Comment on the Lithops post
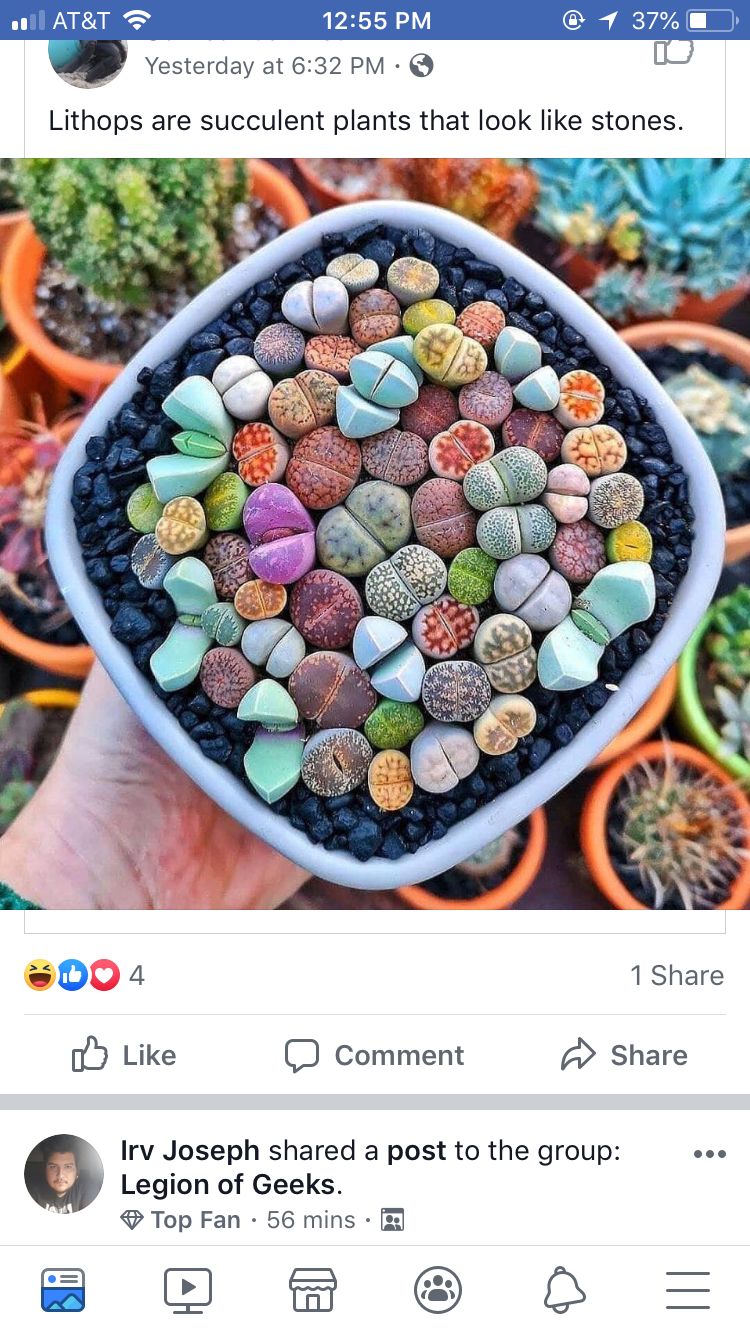750x1334 pixels. (374, 1055)
